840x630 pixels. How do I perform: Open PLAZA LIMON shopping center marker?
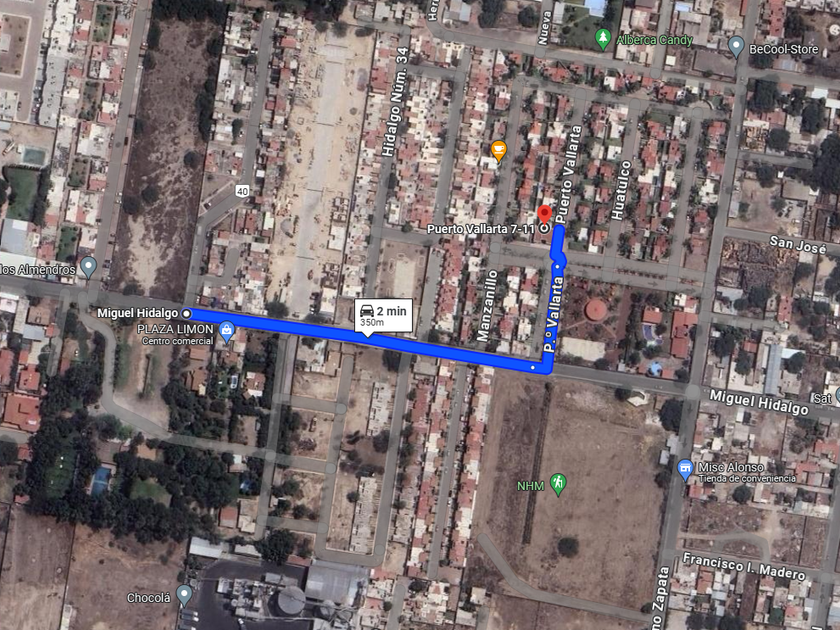[228, 330]
